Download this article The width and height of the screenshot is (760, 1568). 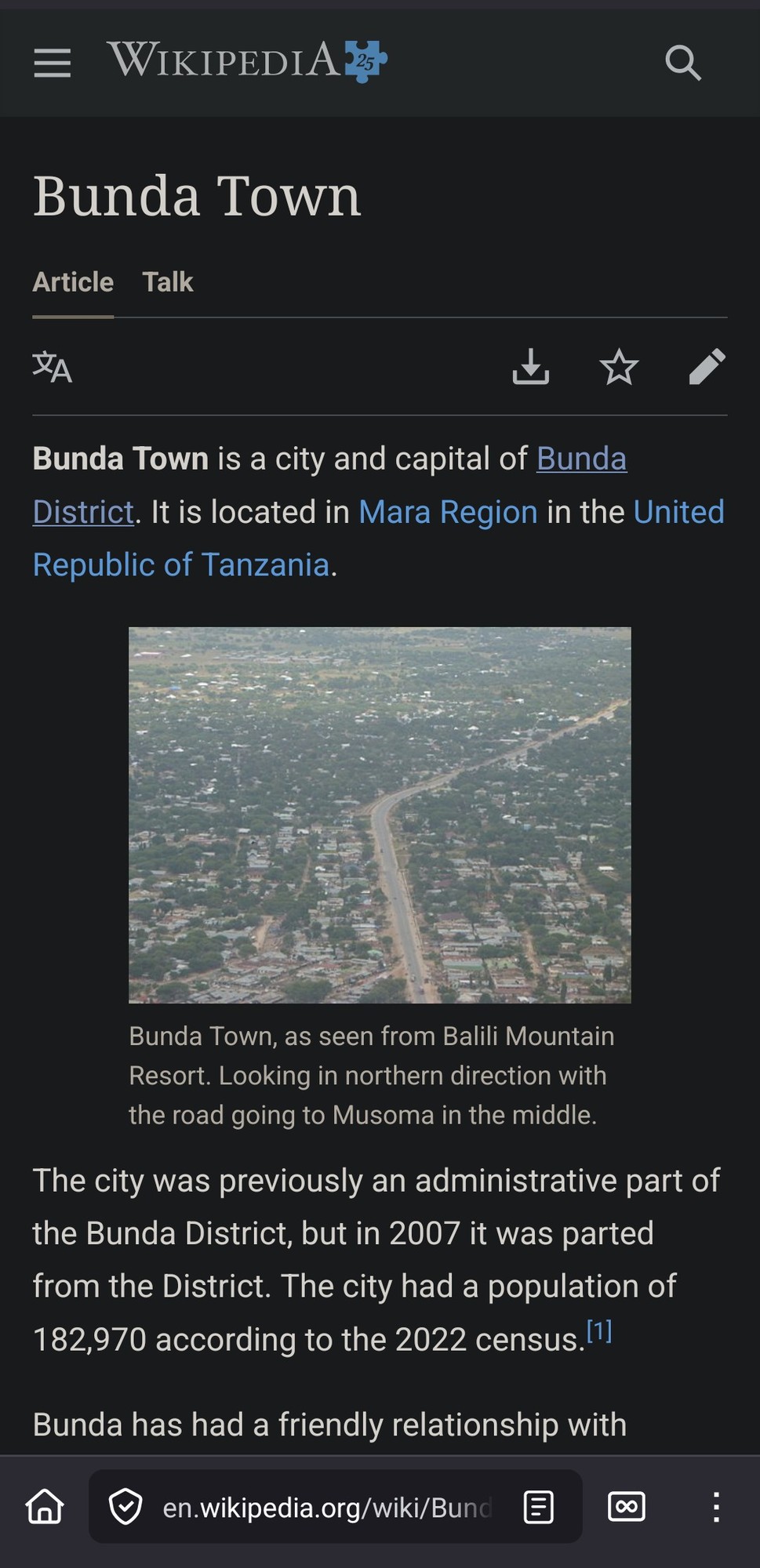tap(531, 366)
